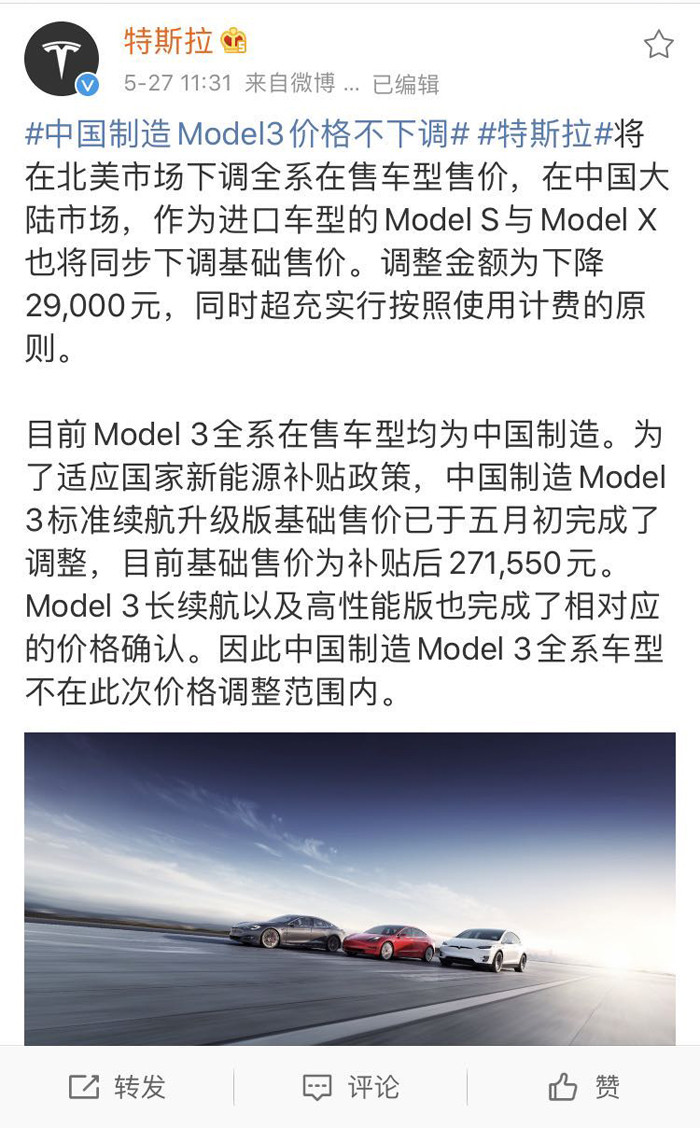700x1128 pixels.
Task: Open Tesla's profile avatar
Action: [x=62, y=60]
